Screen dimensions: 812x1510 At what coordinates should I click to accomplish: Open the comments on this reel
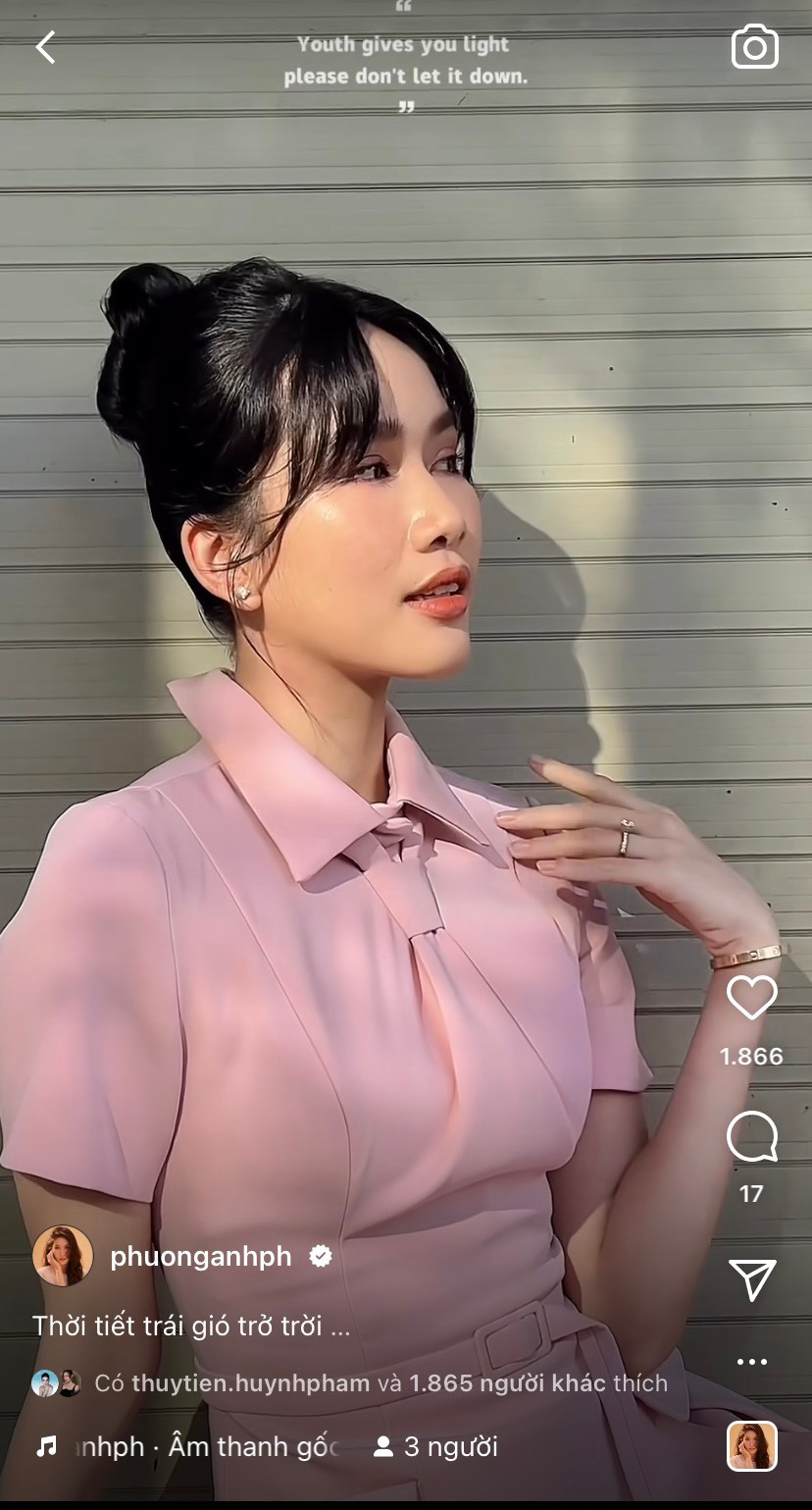pos(752,1138)
